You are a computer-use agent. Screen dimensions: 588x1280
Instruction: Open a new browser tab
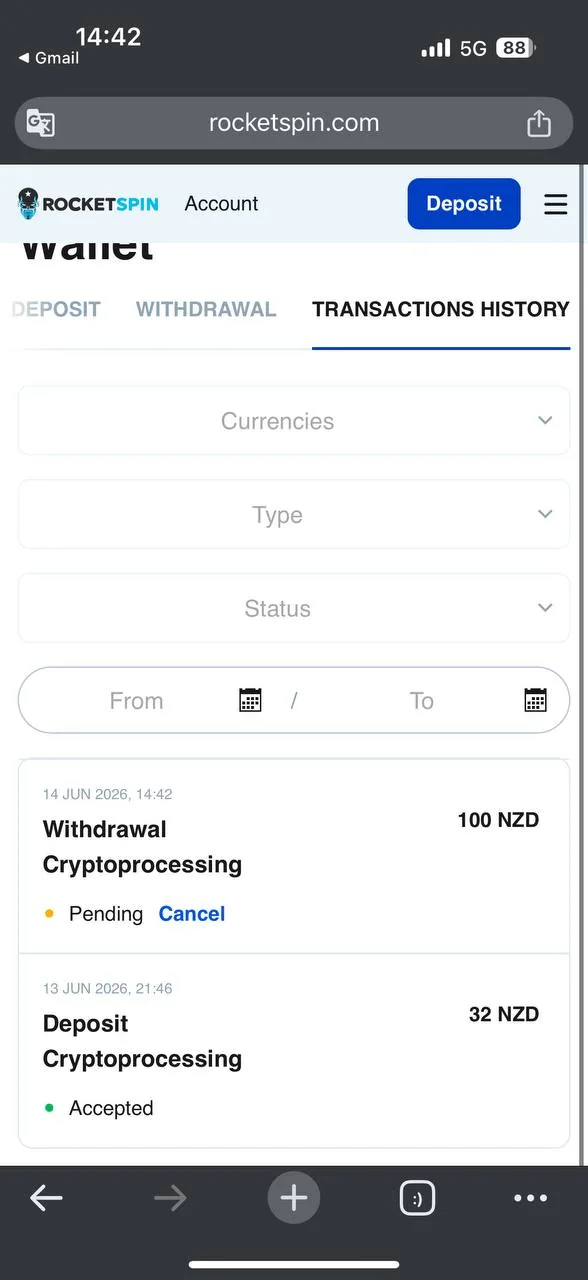[x=294, y=1198]
